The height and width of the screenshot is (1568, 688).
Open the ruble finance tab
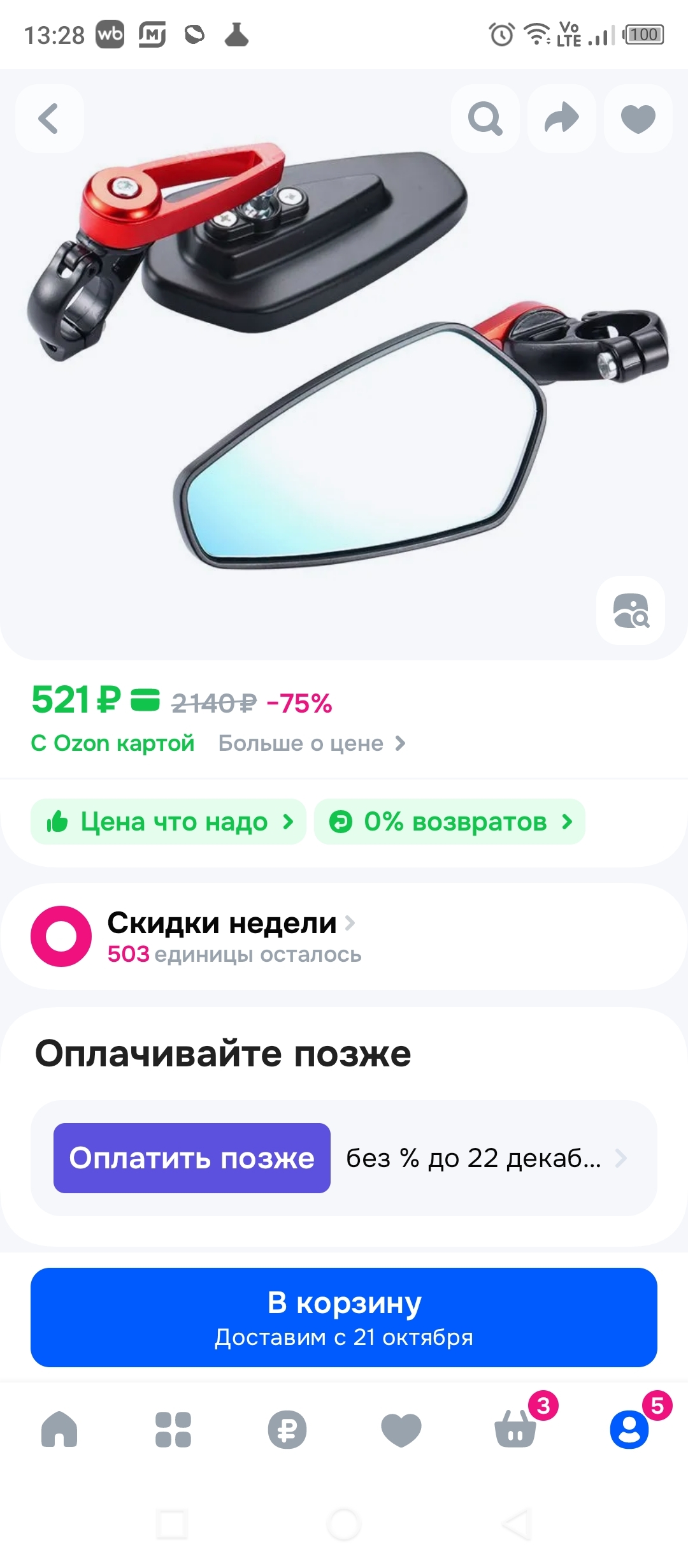click(x=287, y=1429)
